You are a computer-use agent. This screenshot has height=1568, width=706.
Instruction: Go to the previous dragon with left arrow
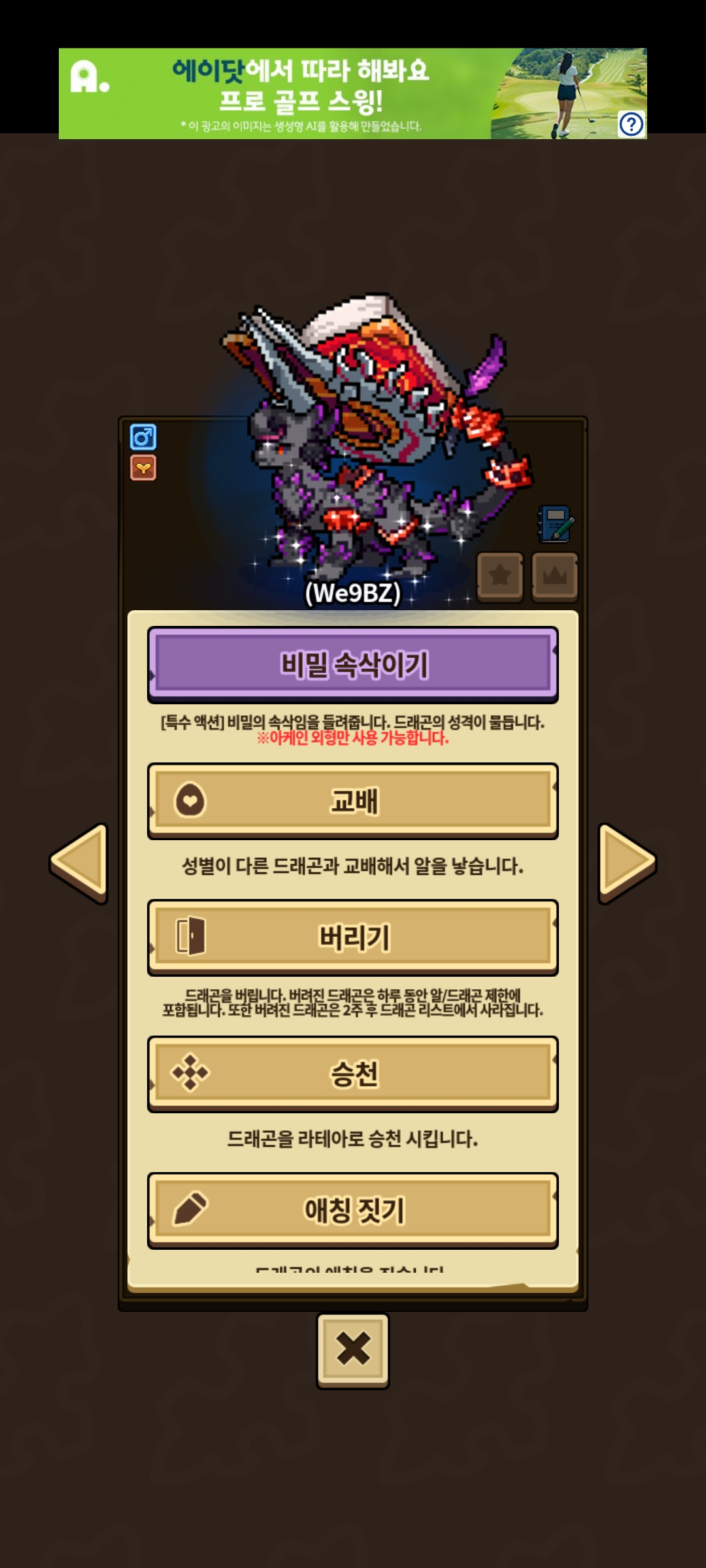pos(79,863)
